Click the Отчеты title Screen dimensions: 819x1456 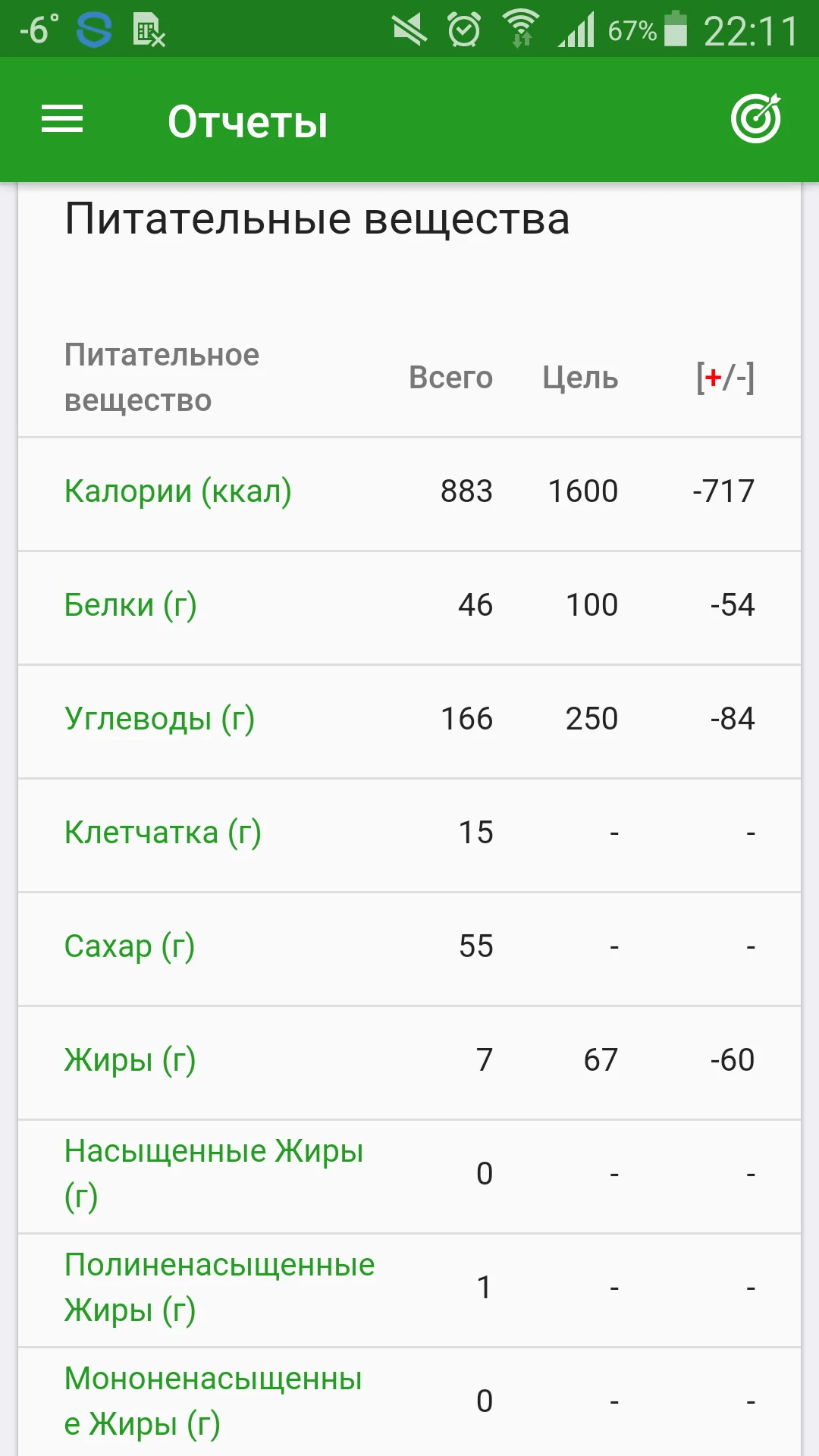pyautogui.click(x=249, y=121)
